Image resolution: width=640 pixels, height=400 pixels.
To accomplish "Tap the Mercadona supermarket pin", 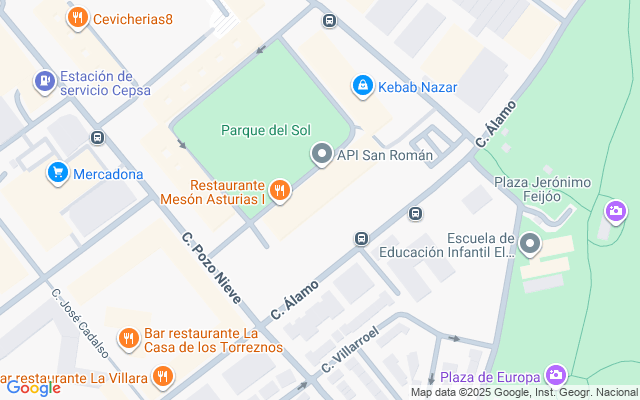I will [x=58, y=173].
